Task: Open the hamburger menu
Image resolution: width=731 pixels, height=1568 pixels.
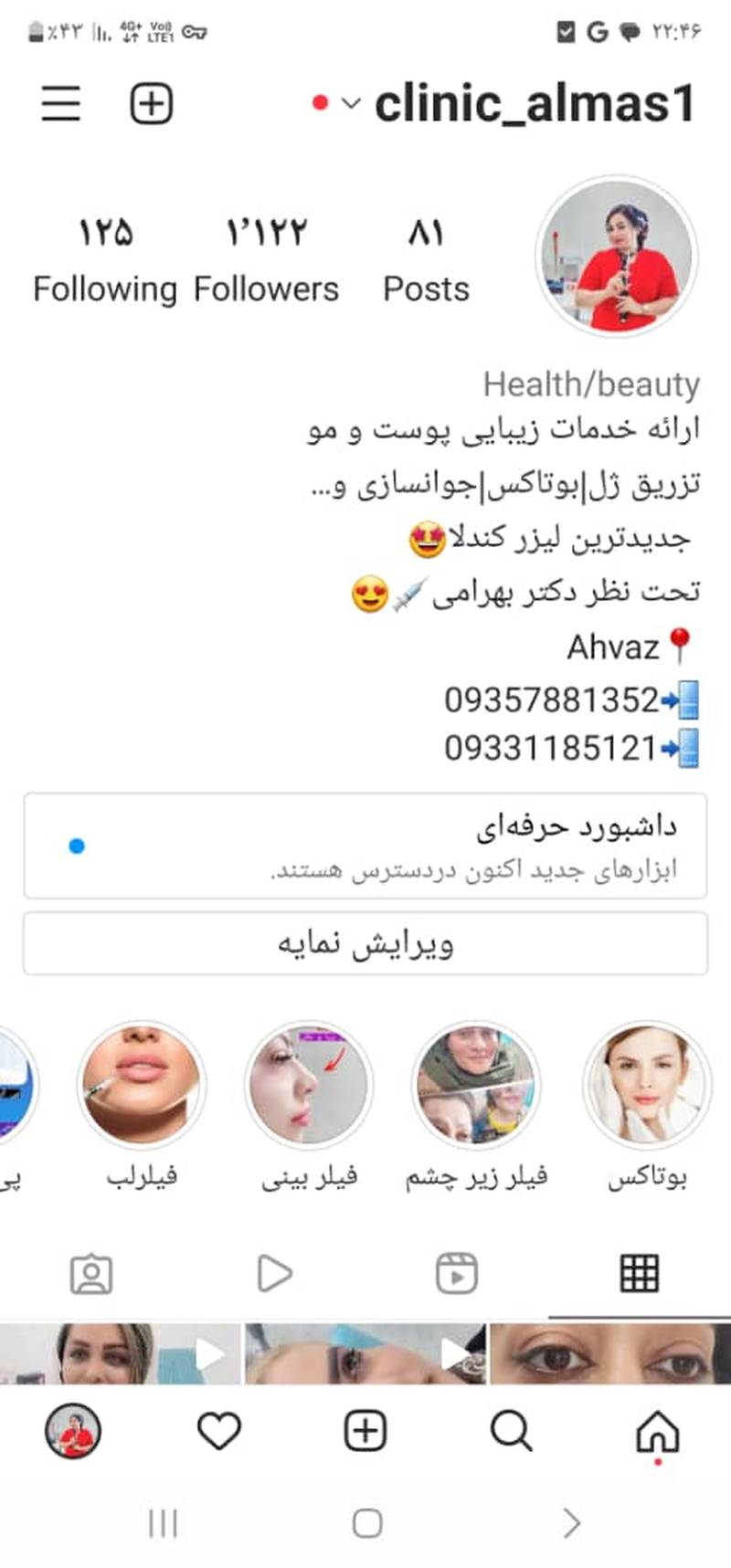Action: 61,103
